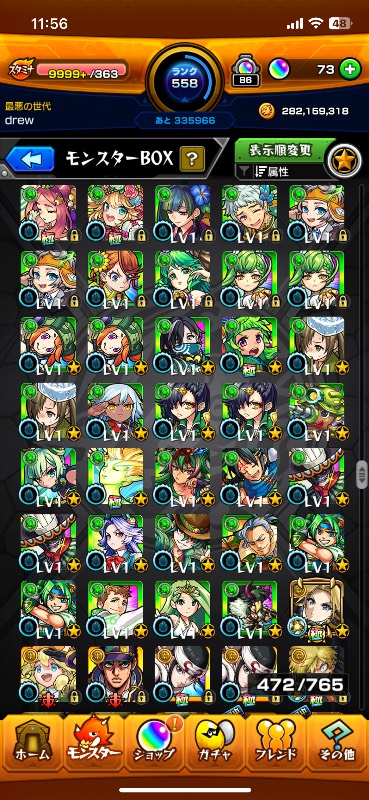Add orbs with the green plus button
The height and width of the screenshot is (800, 369).
[x=350, y=70]
